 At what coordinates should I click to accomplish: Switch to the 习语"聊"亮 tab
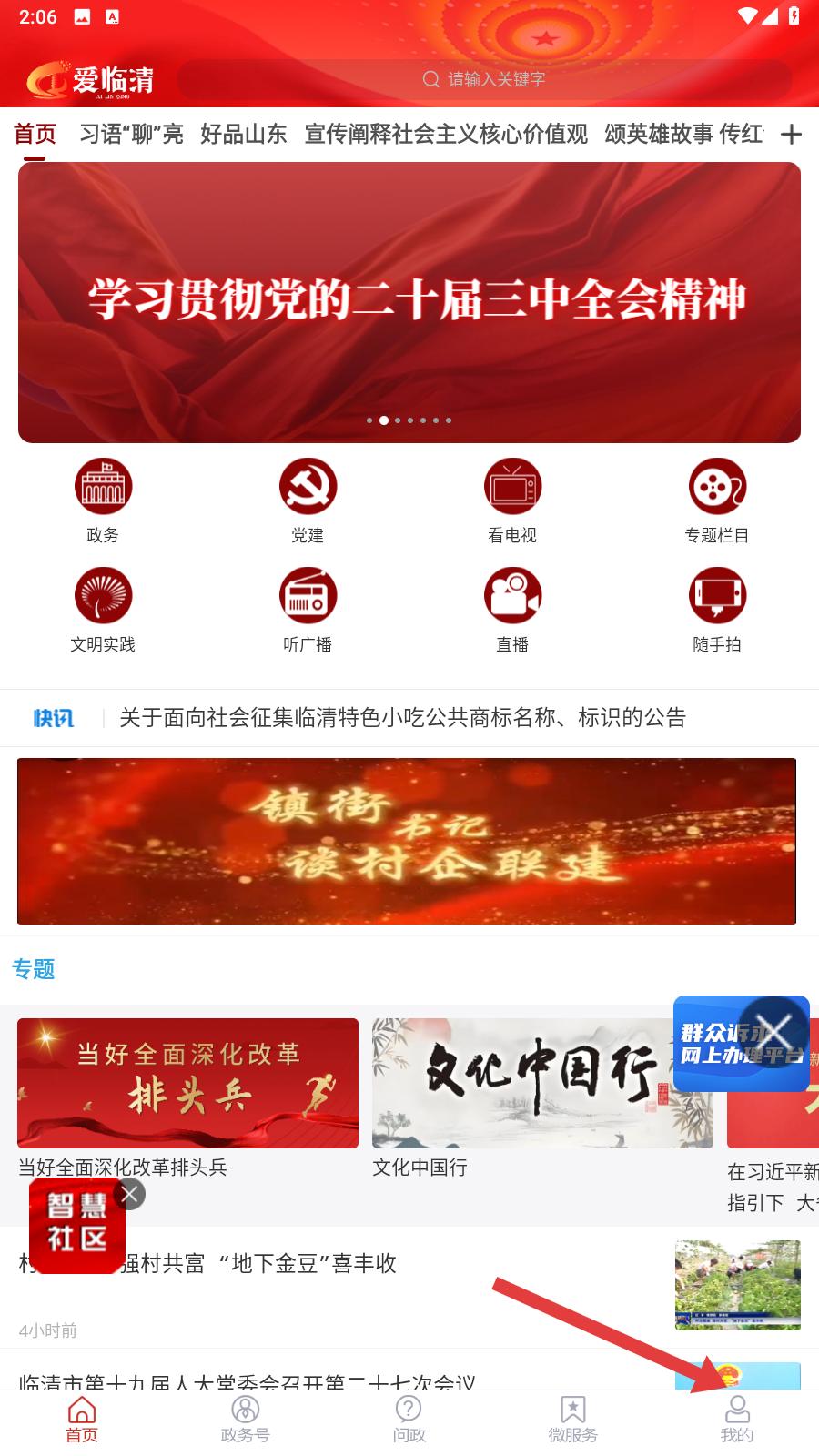131,135
